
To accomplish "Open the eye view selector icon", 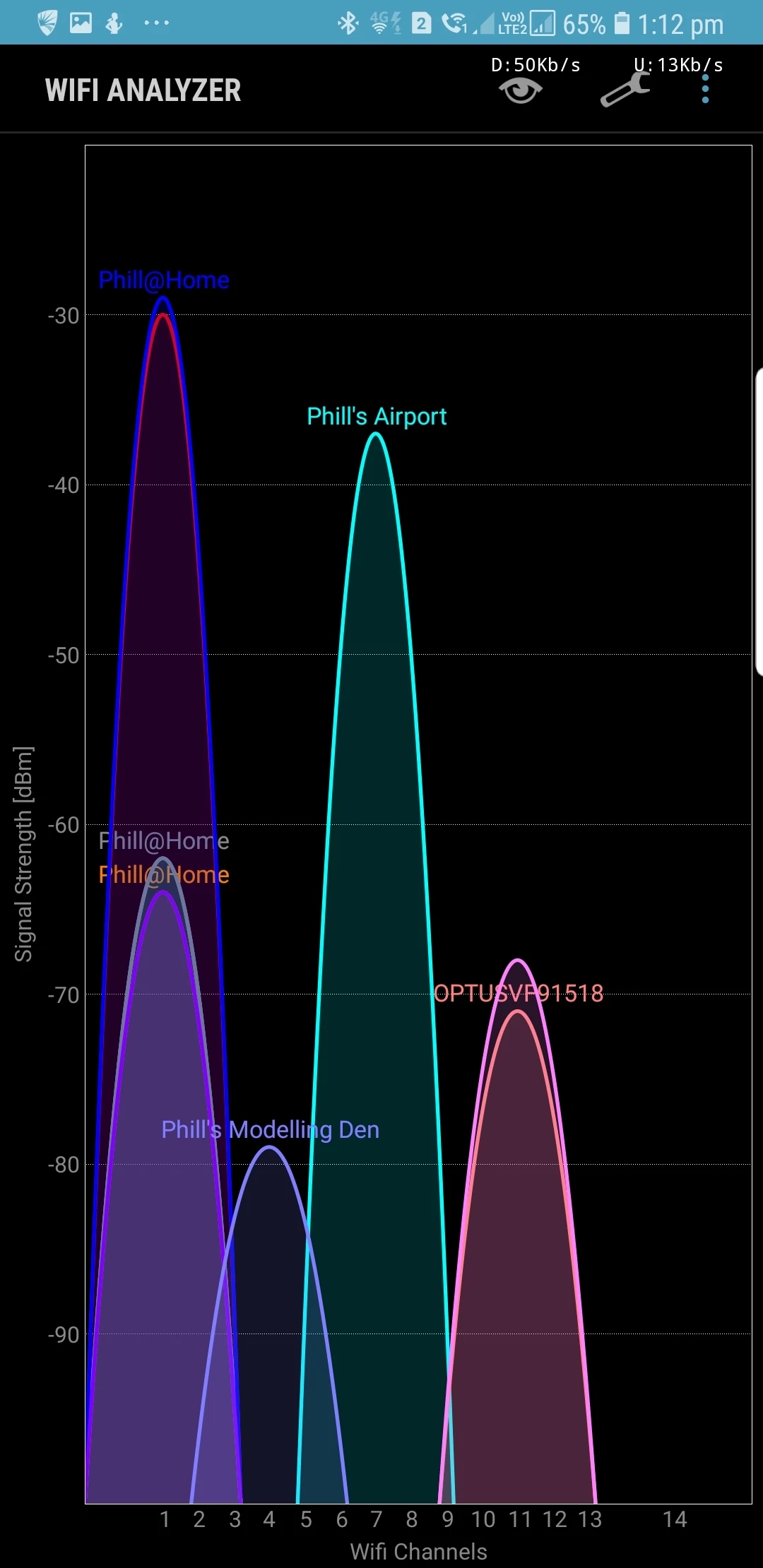I will [520, 90].
